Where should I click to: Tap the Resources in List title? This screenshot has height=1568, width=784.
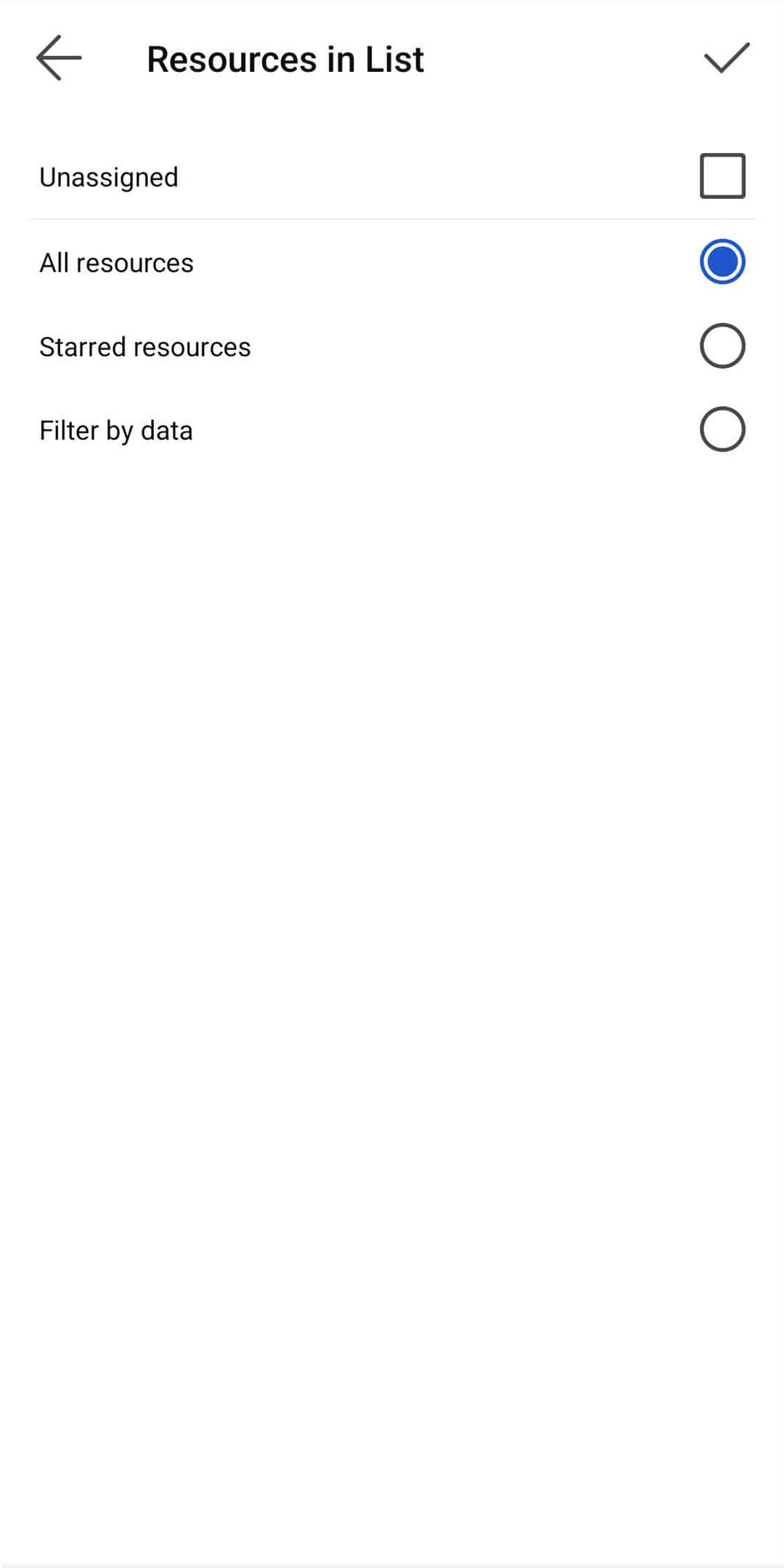coord(285,58)
